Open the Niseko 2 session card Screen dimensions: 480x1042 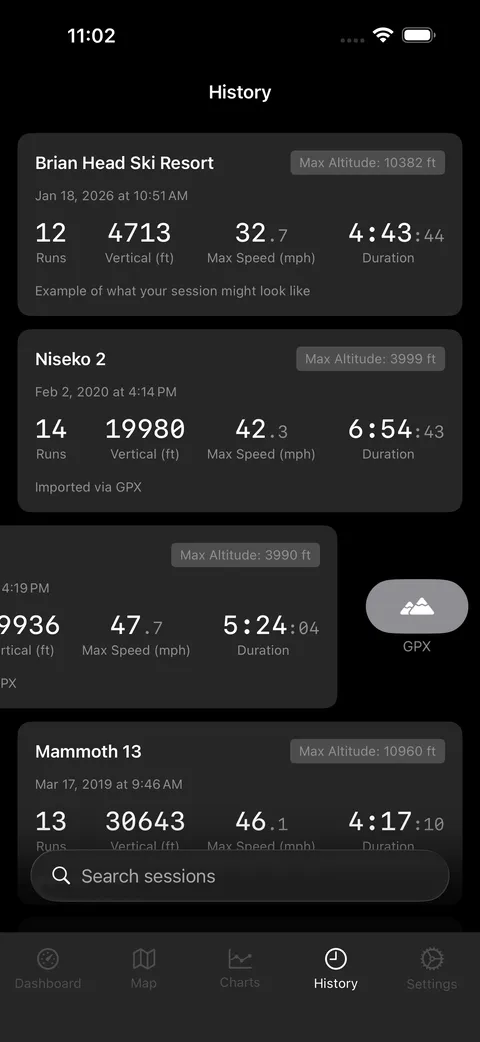pos(239,421)
